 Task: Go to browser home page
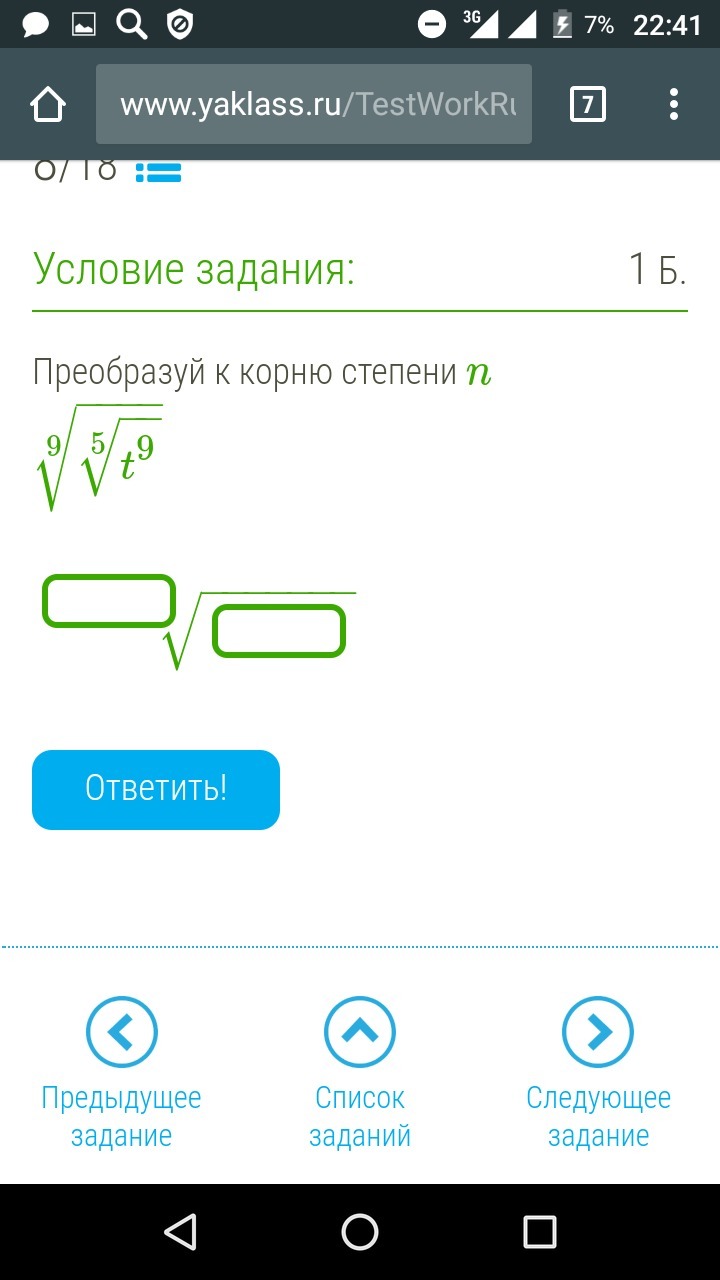[x=47, y=105]
